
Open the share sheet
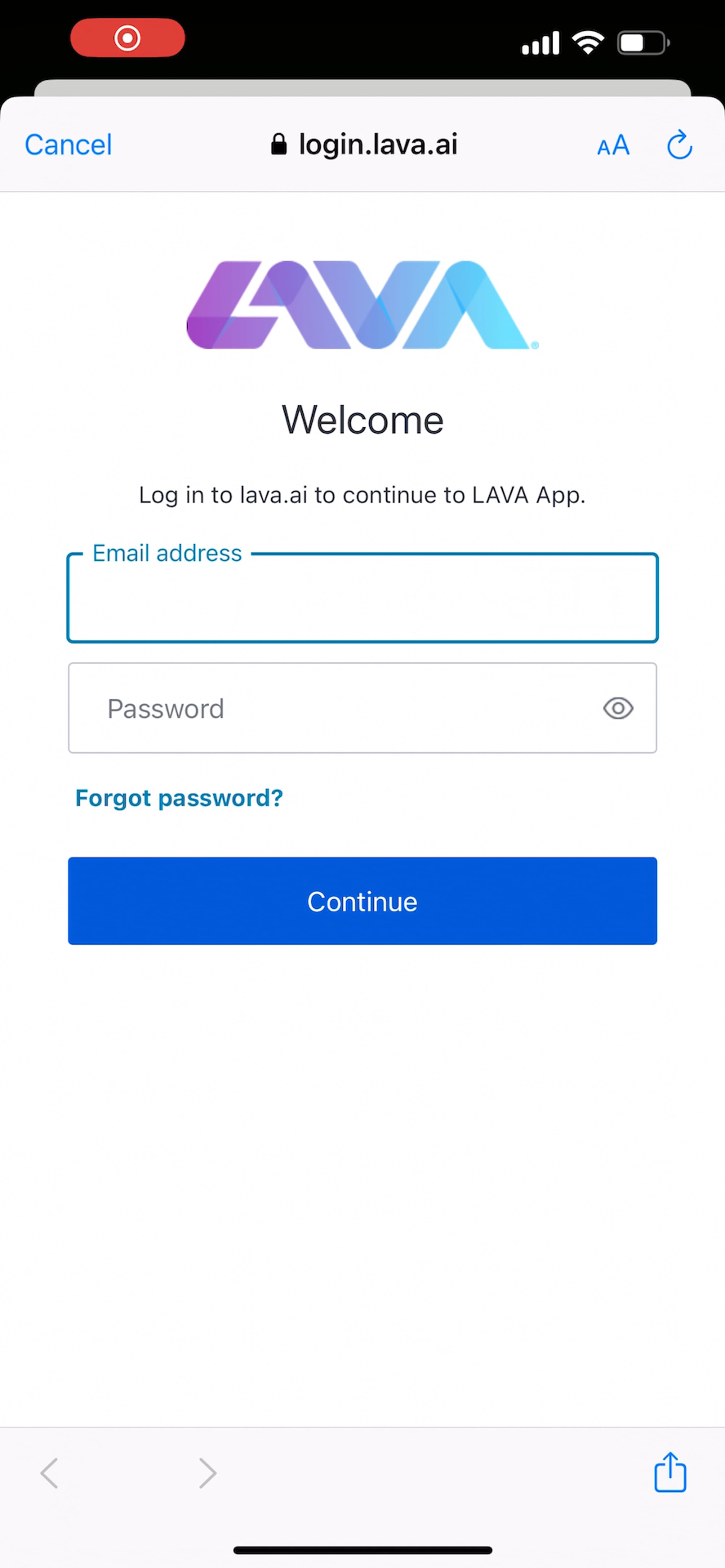[x=670, y=1473]
